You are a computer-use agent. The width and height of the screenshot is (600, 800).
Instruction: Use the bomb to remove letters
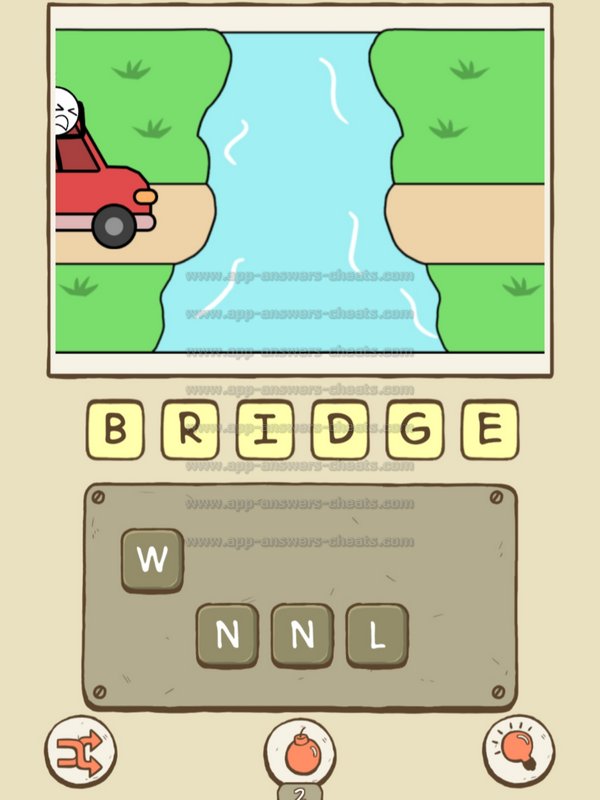point(299,751)
